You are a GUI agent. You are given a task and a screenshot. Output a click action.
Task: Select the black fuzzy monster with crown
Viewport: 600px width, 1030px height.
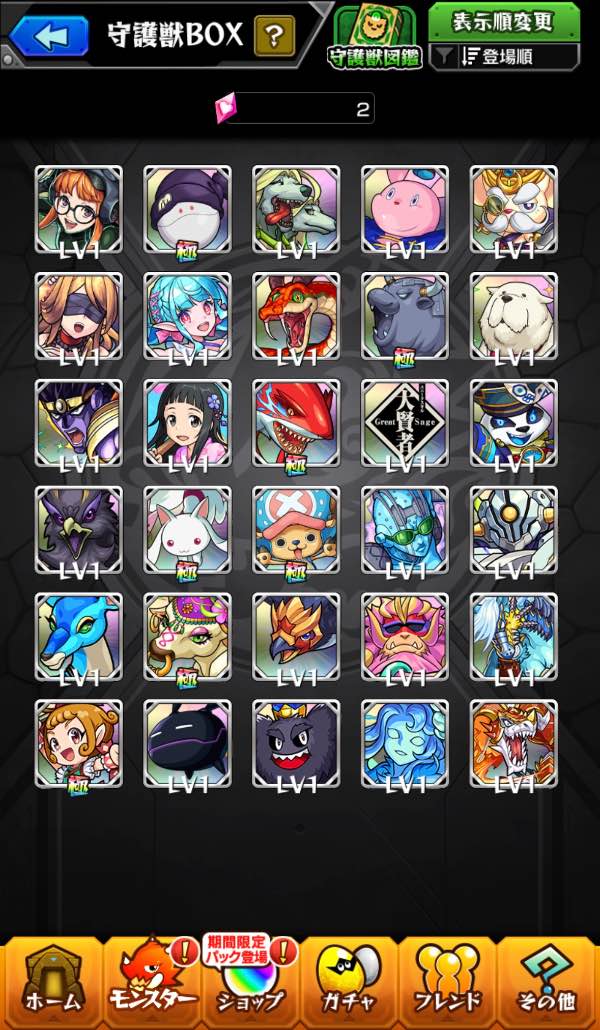(x=296, y=743)
